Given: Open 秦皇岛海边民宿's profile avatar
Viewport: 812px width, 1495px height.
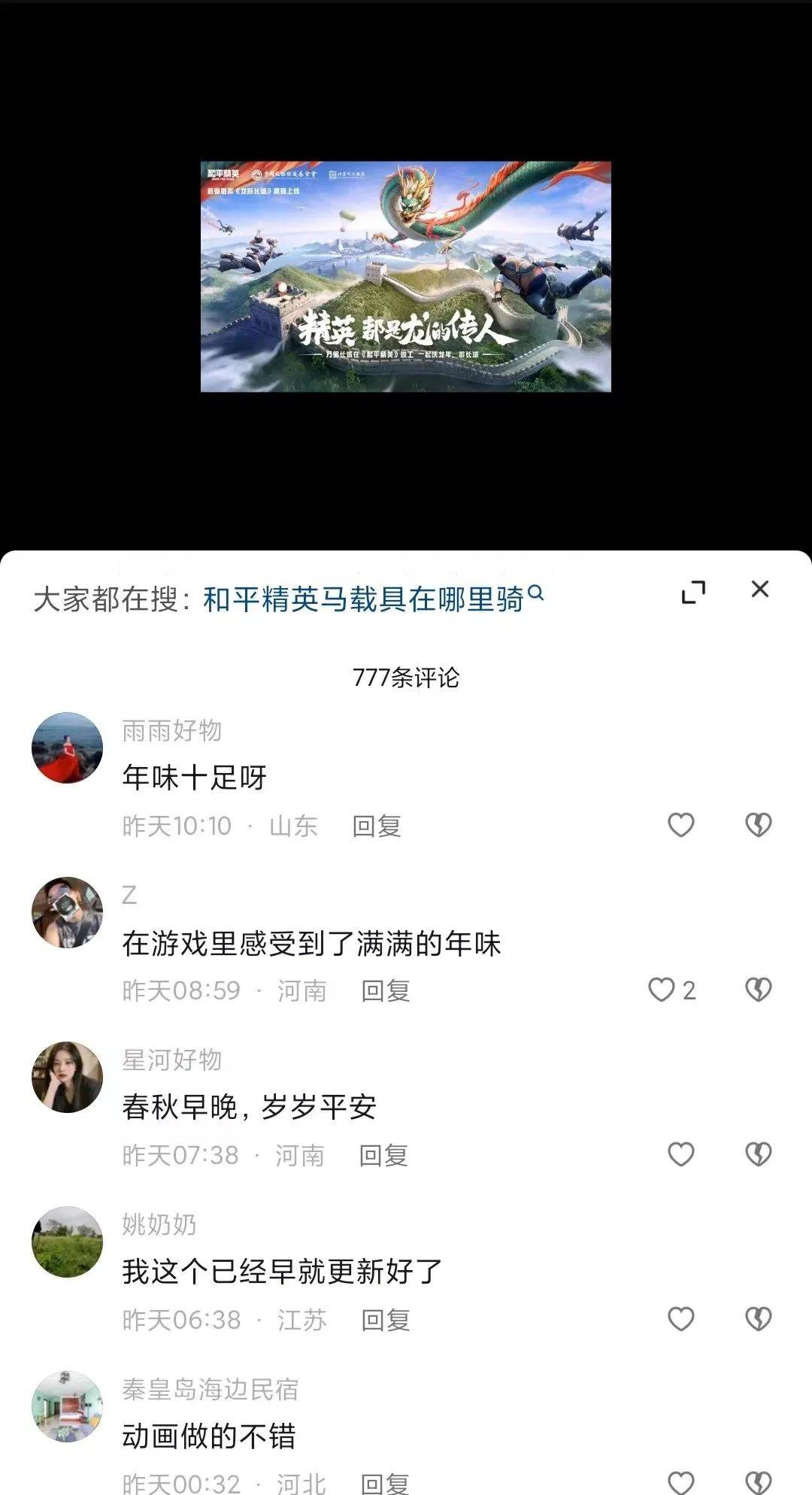Looking at the screenshot, I should pyautogui.click(x=67, y=1406).
